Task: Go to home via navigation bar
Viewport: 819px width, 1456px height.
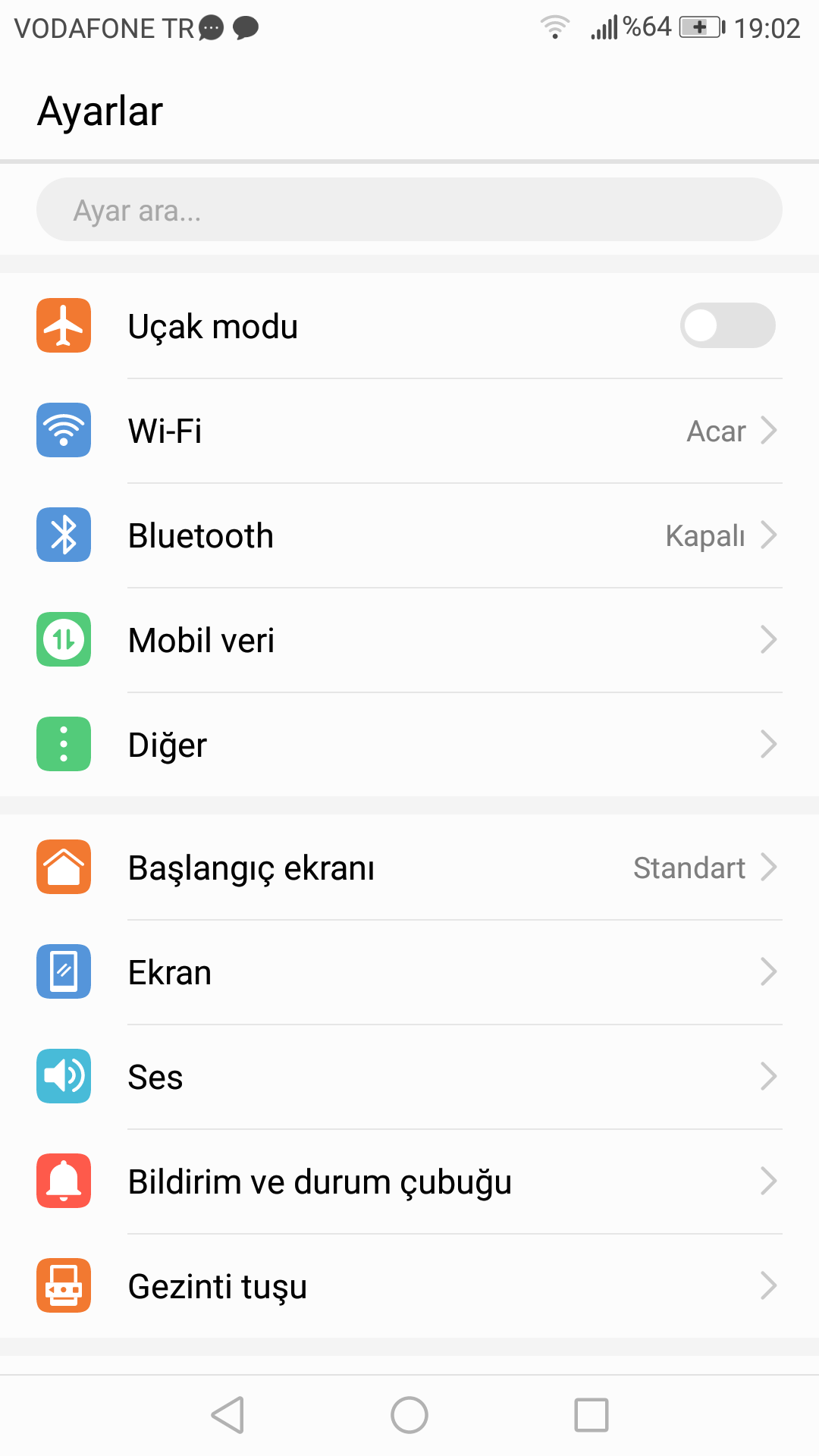Action: [x=409, y=1415]
